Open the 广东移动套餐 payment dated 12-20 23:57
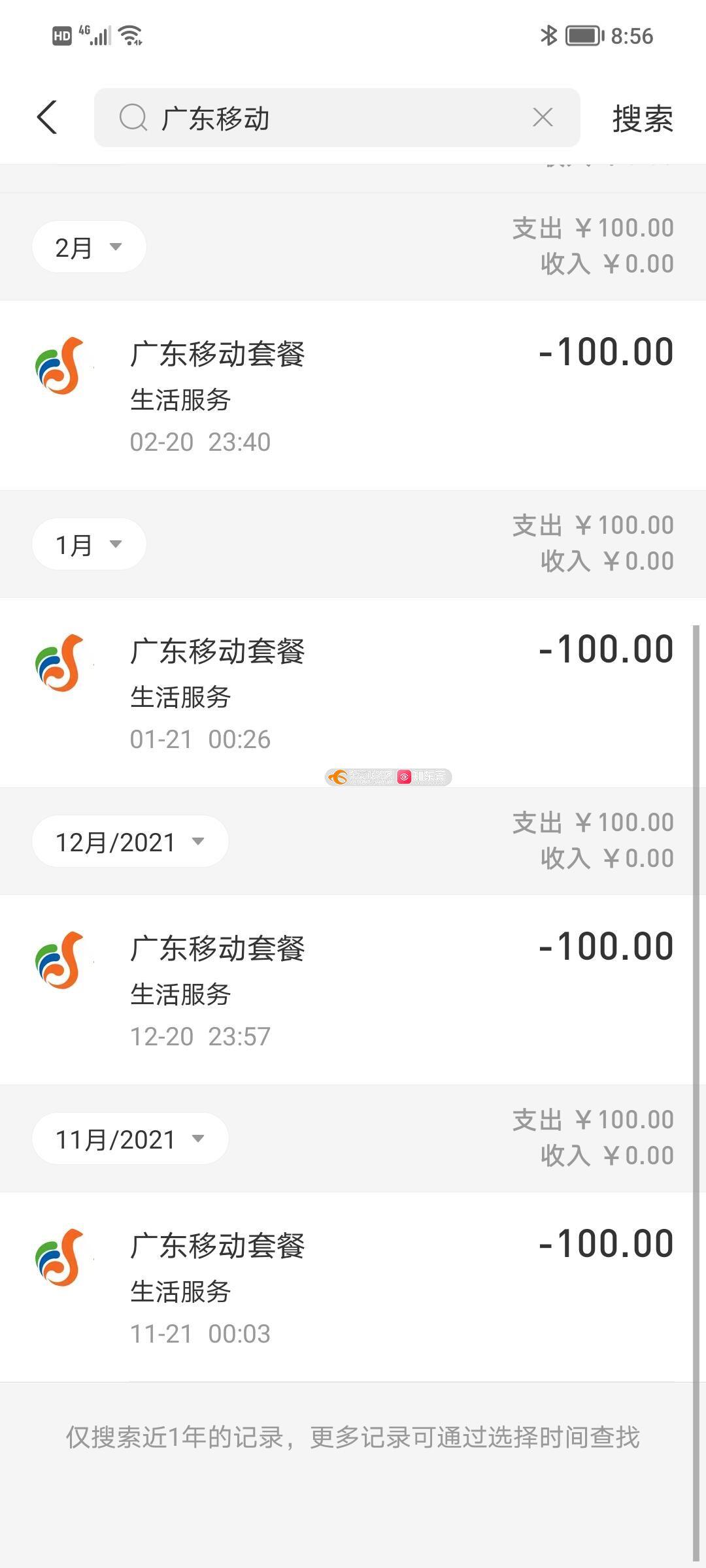 (353, 990)
